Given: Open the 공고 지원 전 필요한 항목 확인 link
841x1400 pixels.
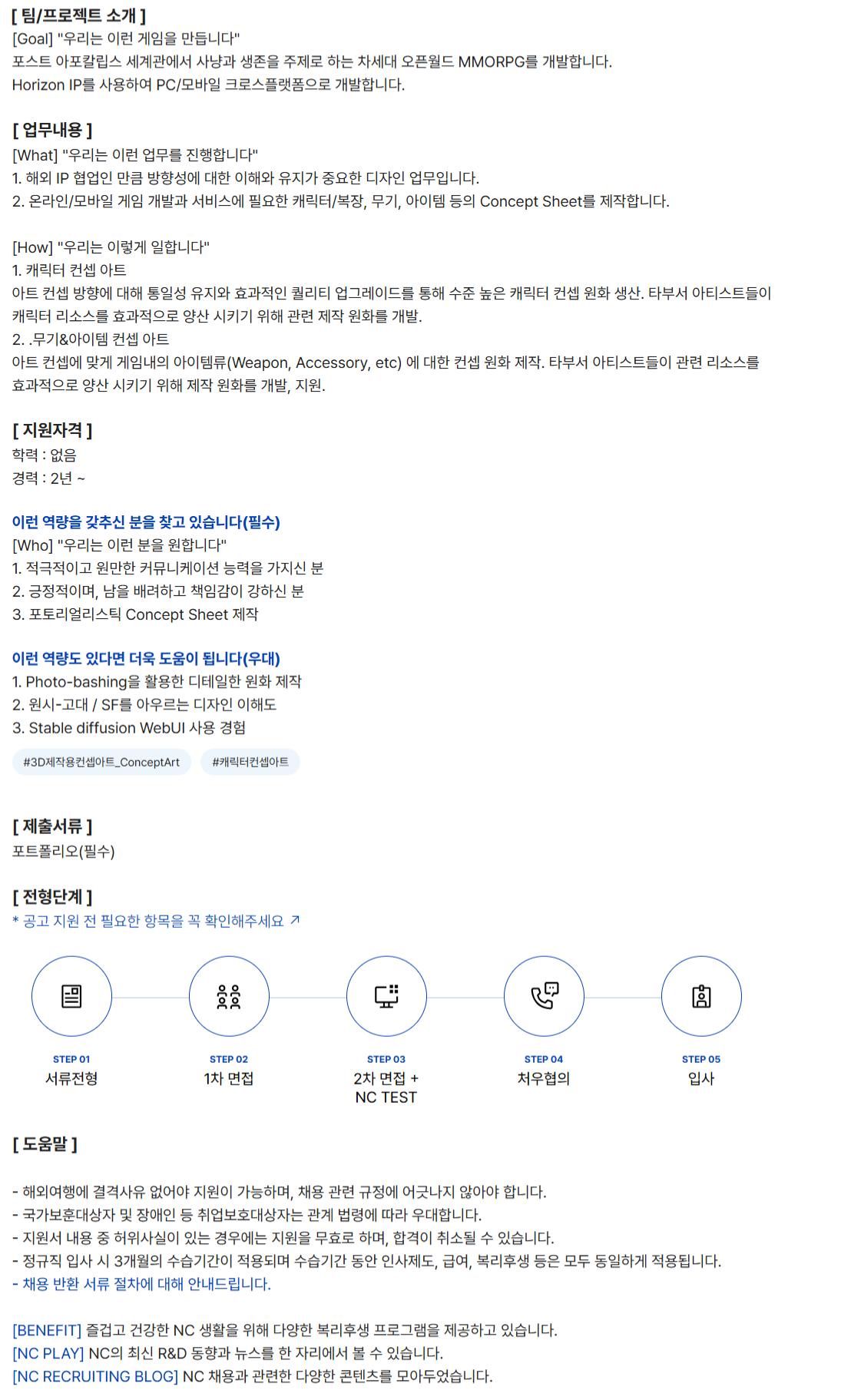Looking at the screenshot, I should (x=156, y=921).
